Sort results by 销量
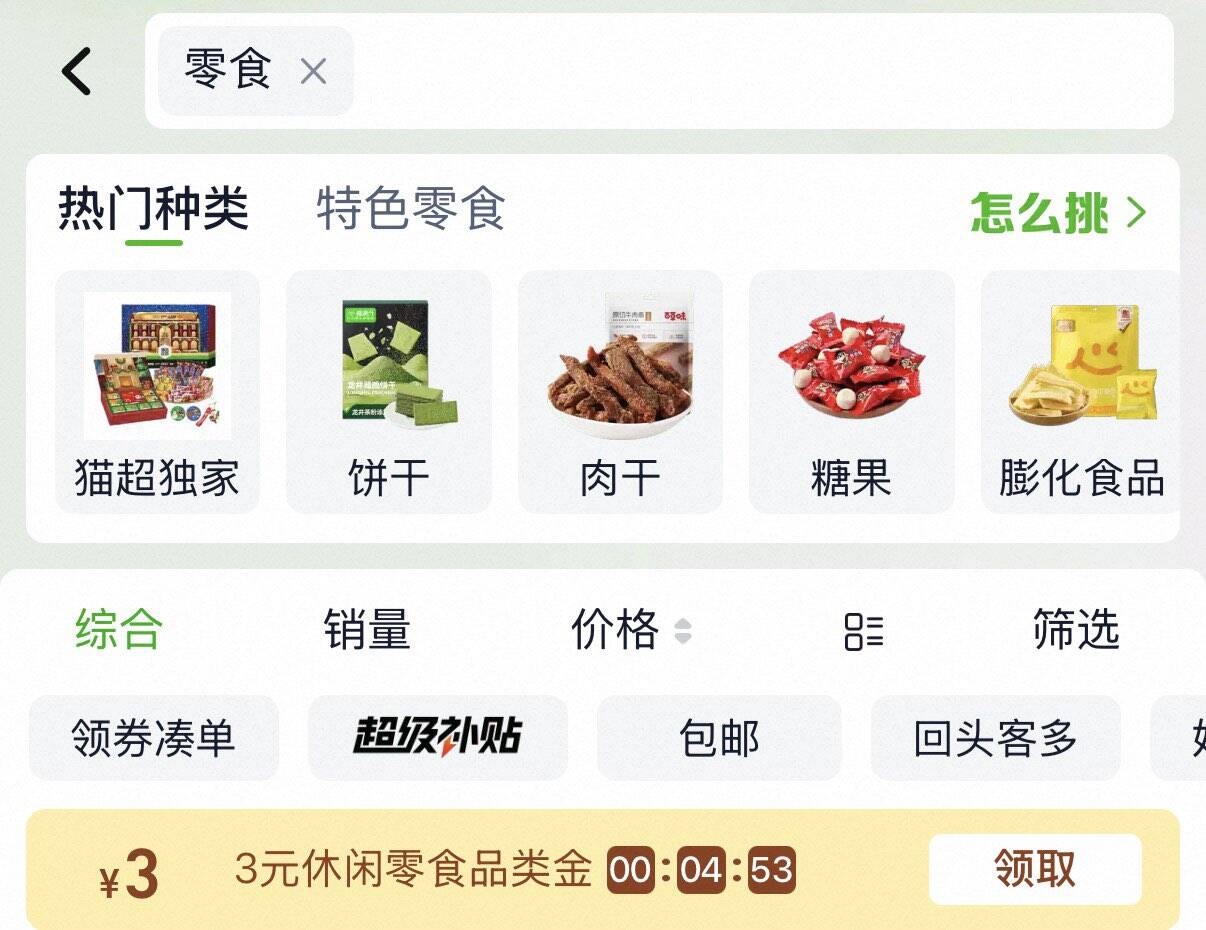This screenshot has width=1206, height=930. [367, 630]
